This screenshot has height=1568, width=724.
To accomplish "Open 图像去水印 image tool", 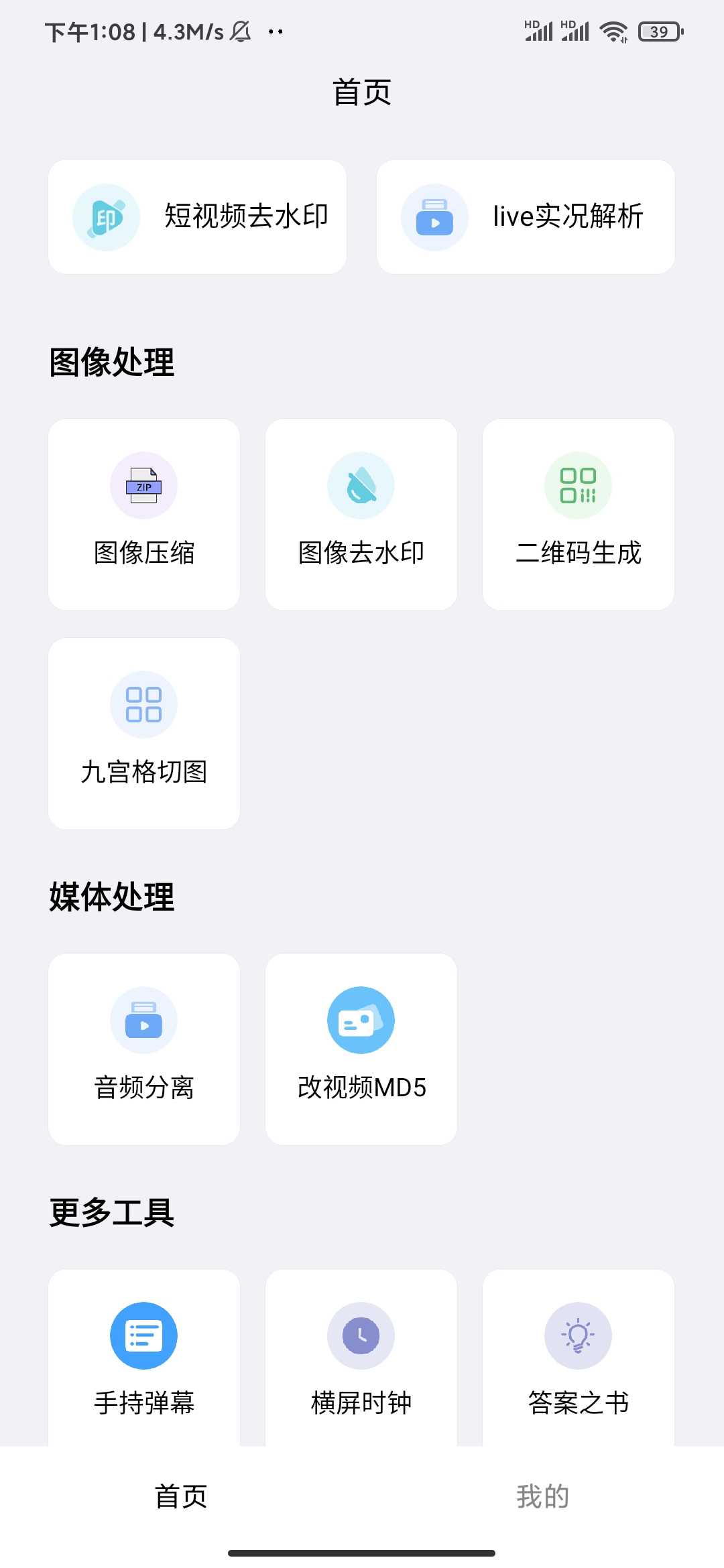I will click(x=361, y=515).
